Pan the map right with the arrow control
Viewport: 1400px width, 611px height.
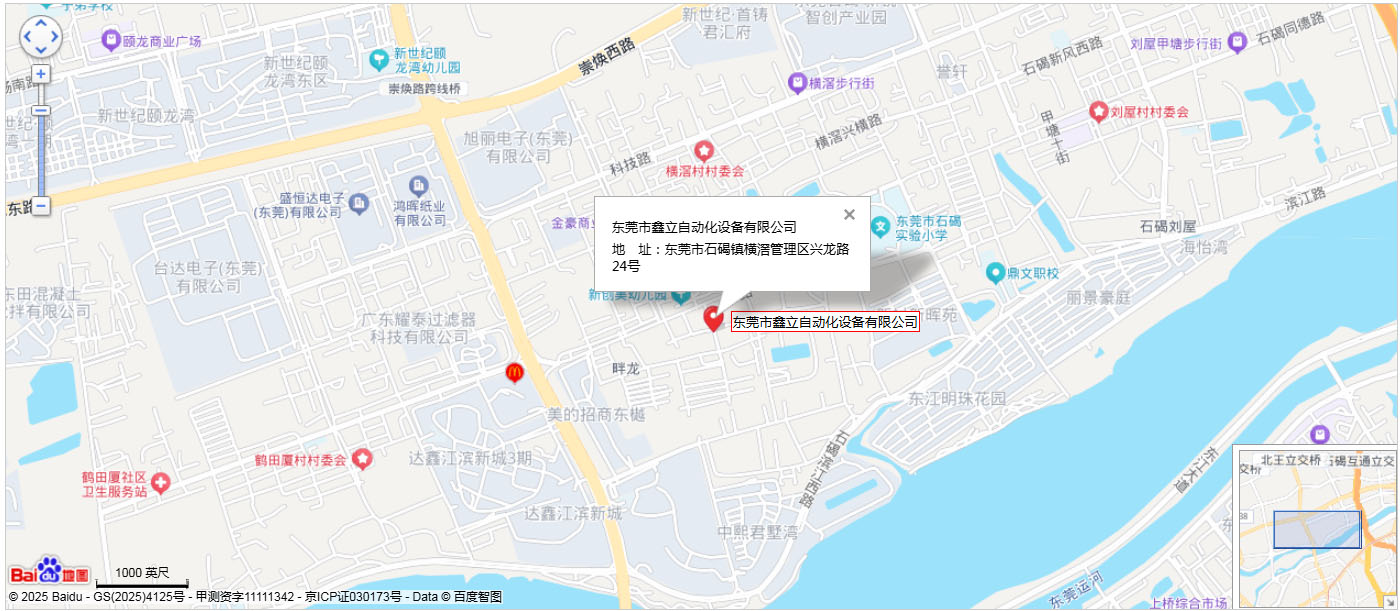click(x=56, y=36)
